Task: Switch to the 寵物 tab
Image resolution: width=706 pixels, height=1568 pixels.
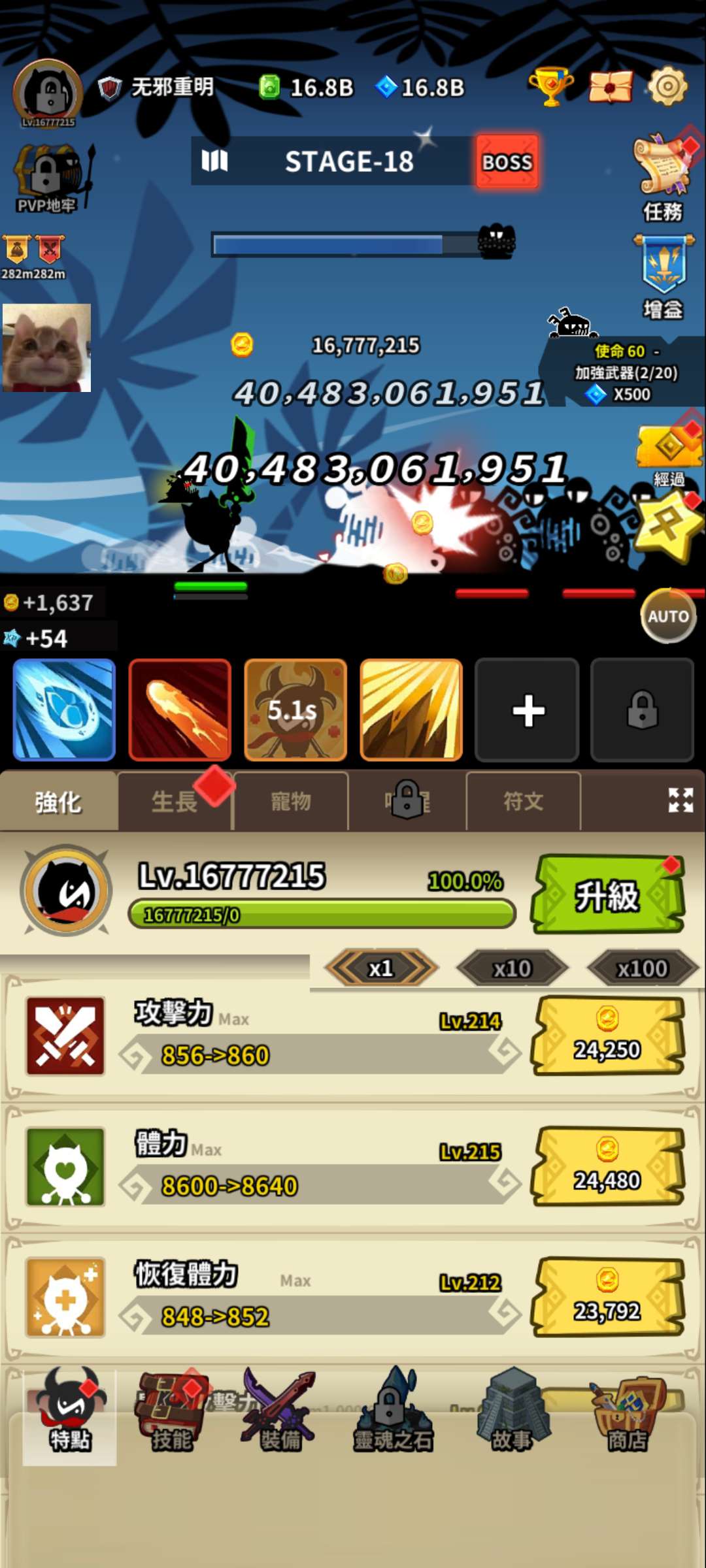Action: tap(291, 802)
